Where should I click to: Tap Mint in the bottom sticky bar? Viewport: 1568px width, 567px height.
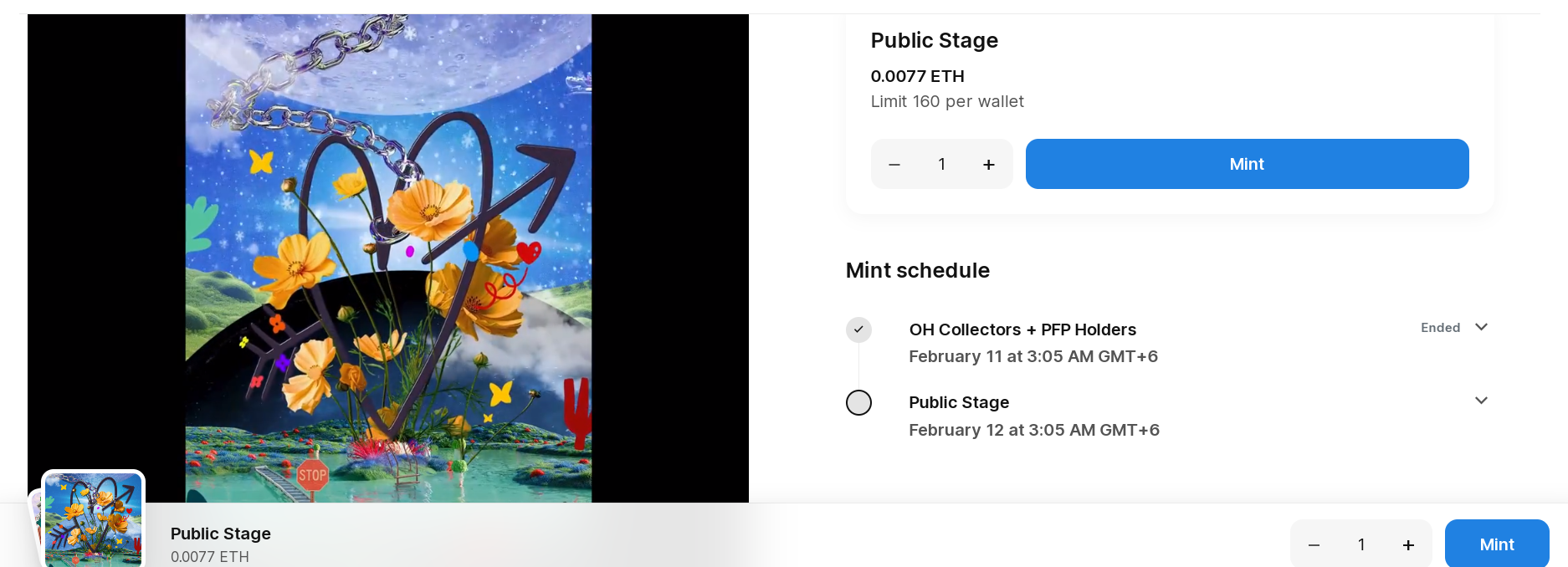(1496, 544)
